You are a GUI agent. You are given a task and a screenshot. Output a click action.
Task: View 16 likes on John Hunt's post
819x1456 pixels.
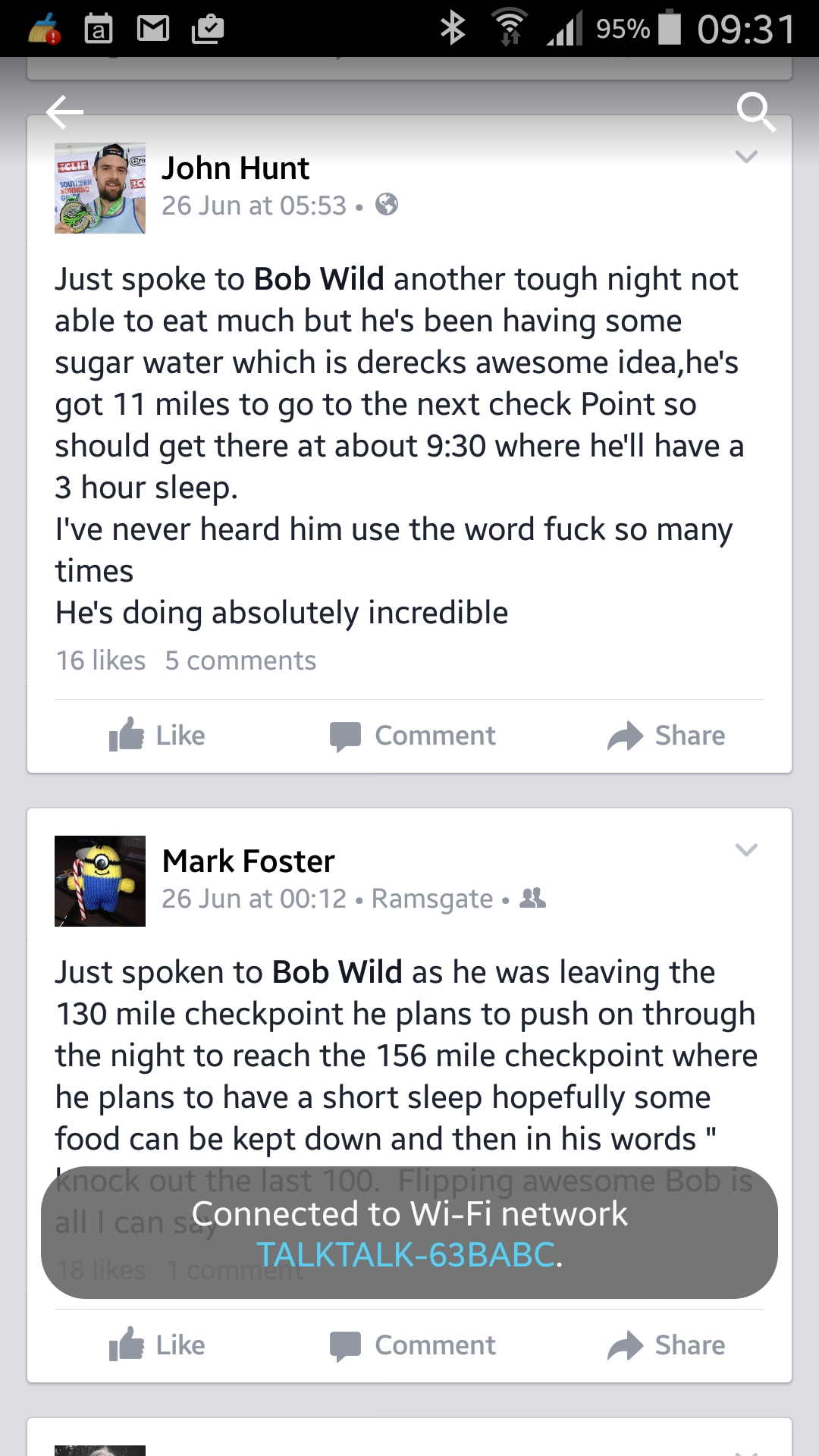pyautogui.click(x=101, y=661)
